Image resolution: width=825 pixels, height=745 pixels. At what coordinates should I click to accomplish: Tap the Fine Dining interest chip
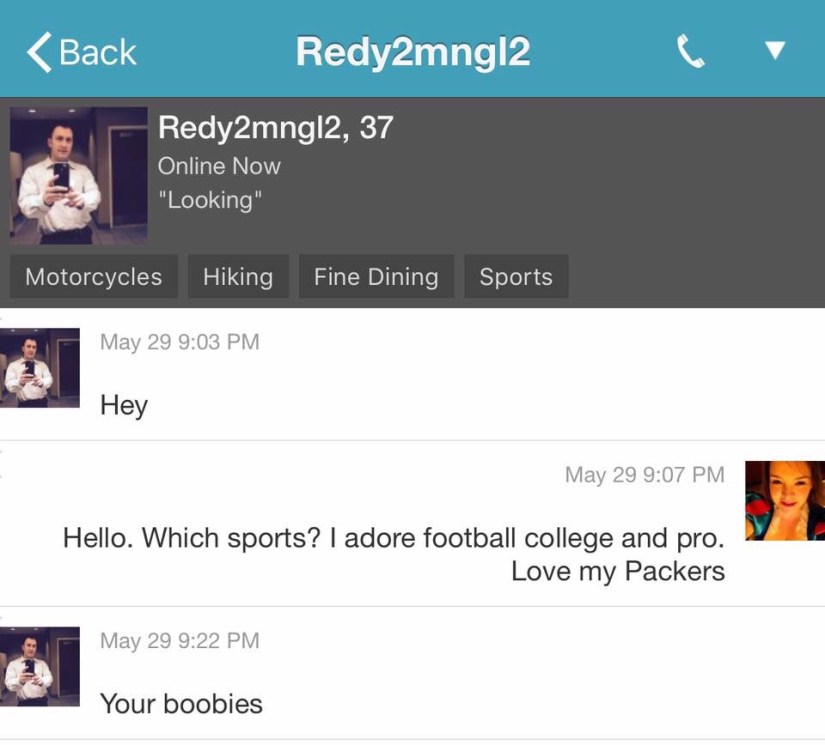pyautogui.click(x=376, y=277)
